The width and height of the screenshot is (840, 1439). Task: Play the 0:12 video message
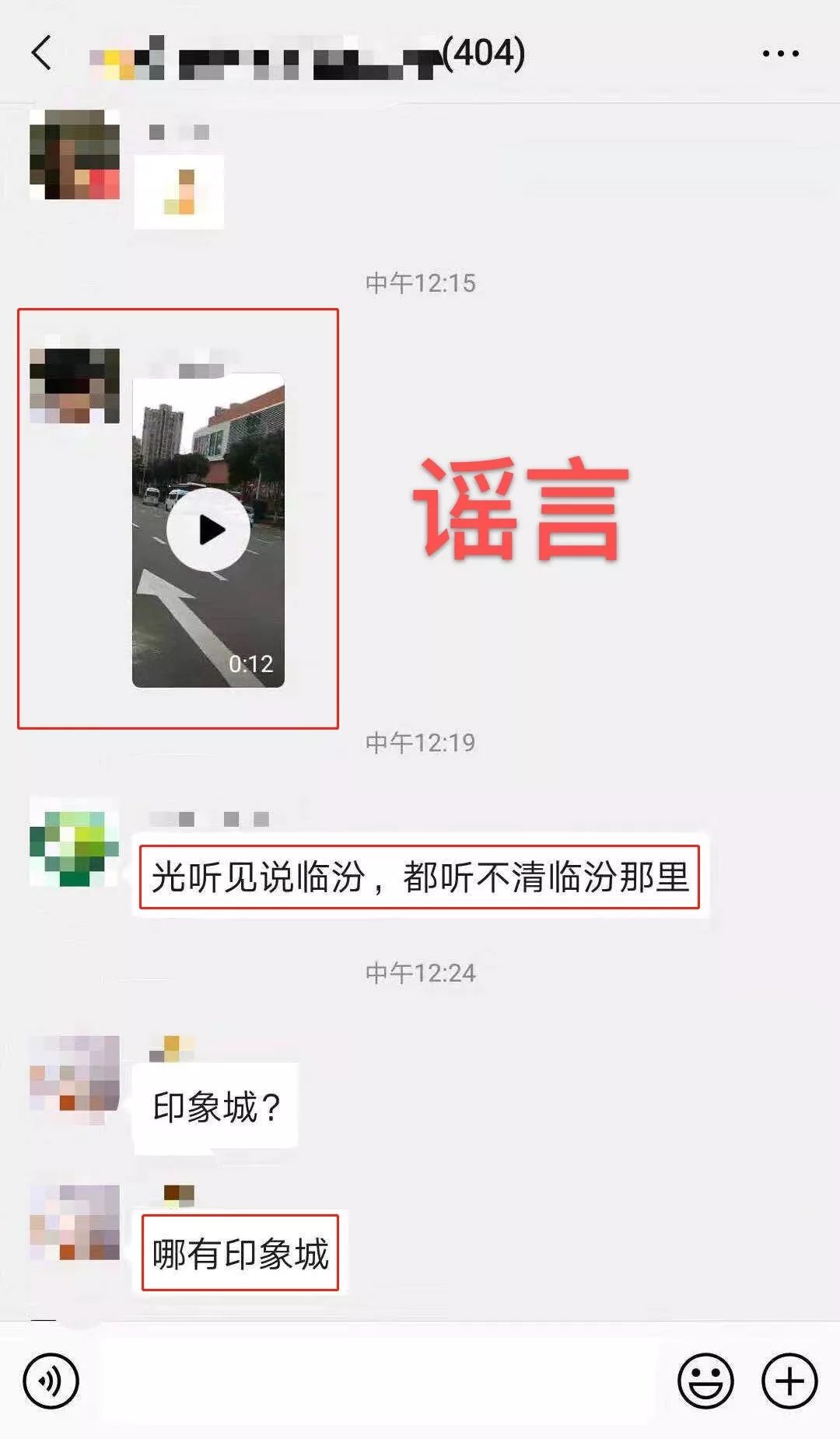[x=208, y=530]
